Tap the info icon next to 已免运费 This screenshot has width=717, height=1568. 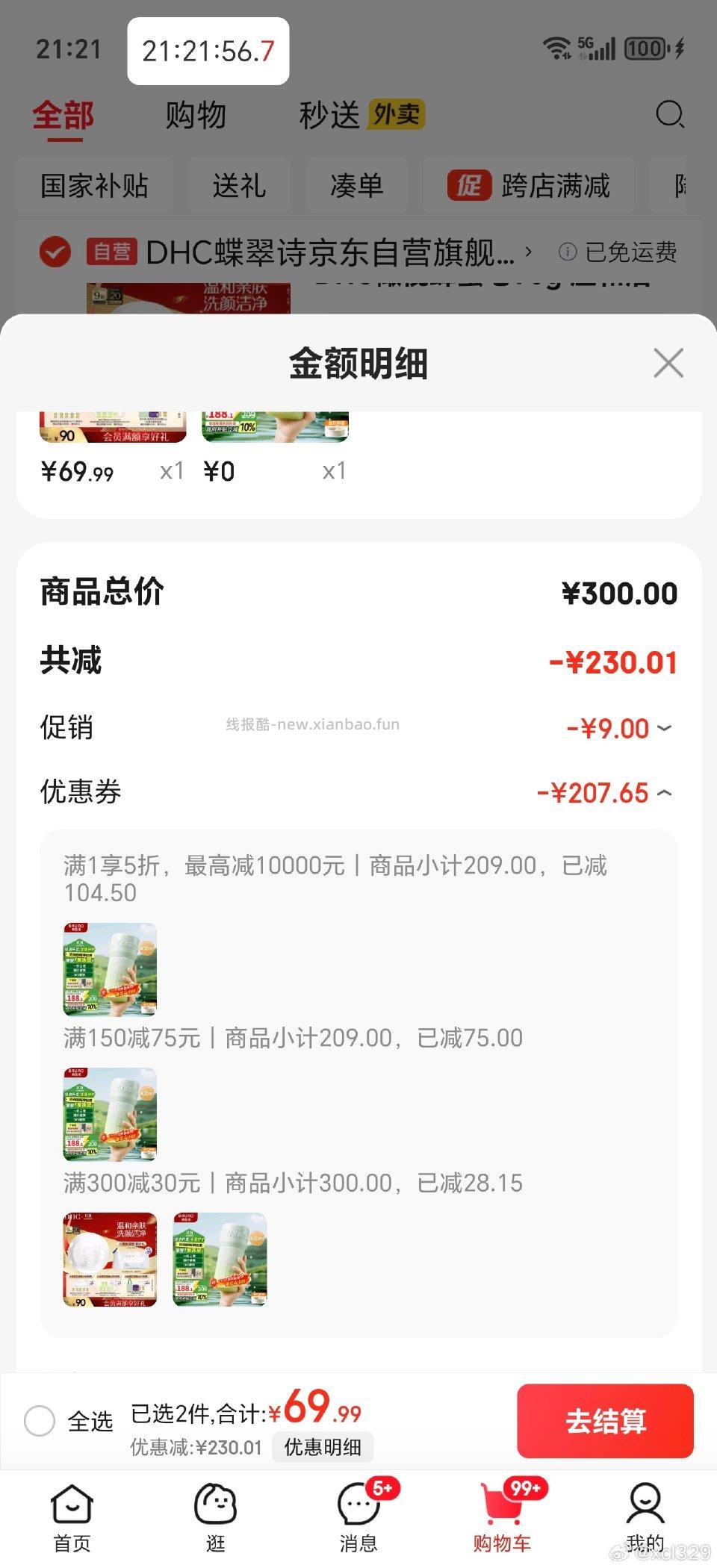(x=568, y=253)
